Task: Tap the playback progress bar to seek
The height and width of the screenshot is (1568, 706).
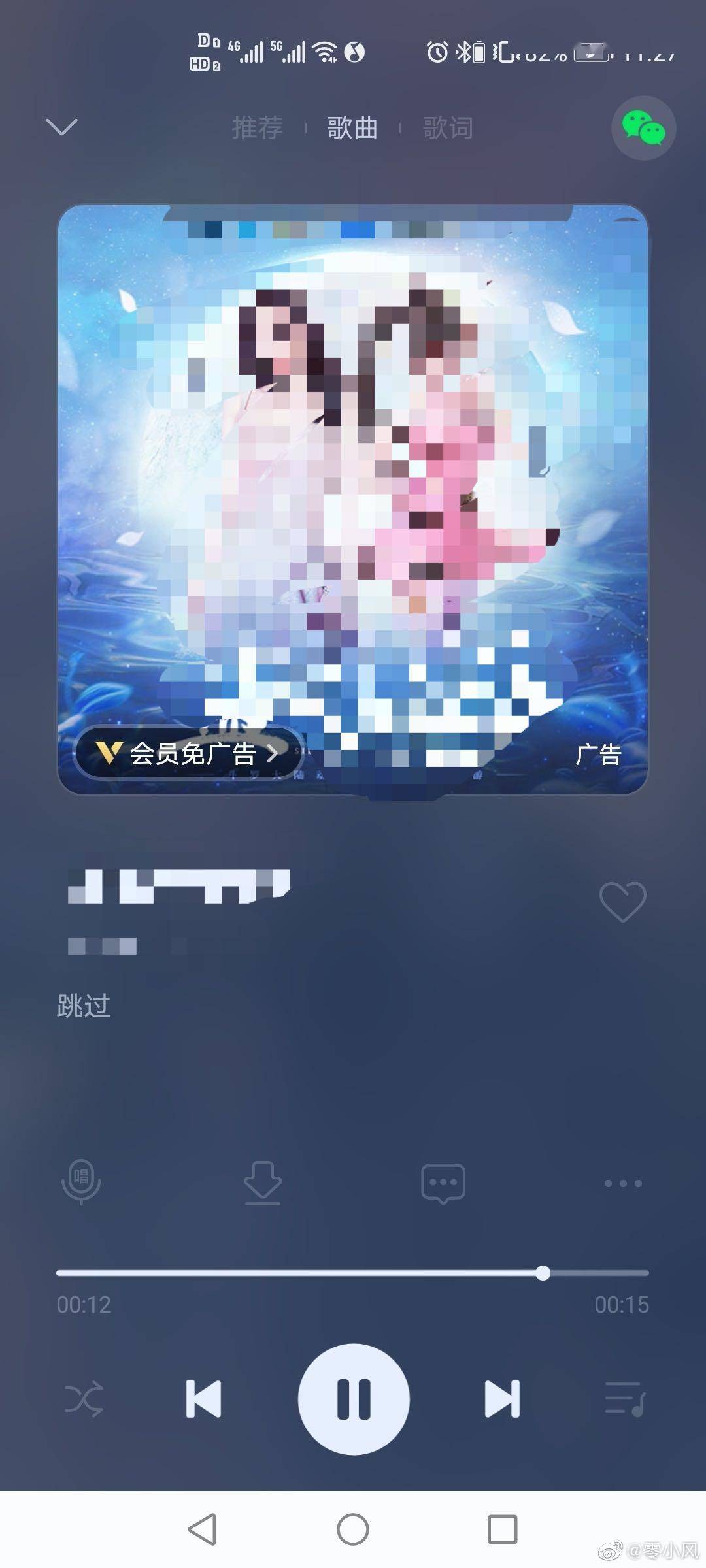Action: pyautogui.click(x=353, y=1273)
